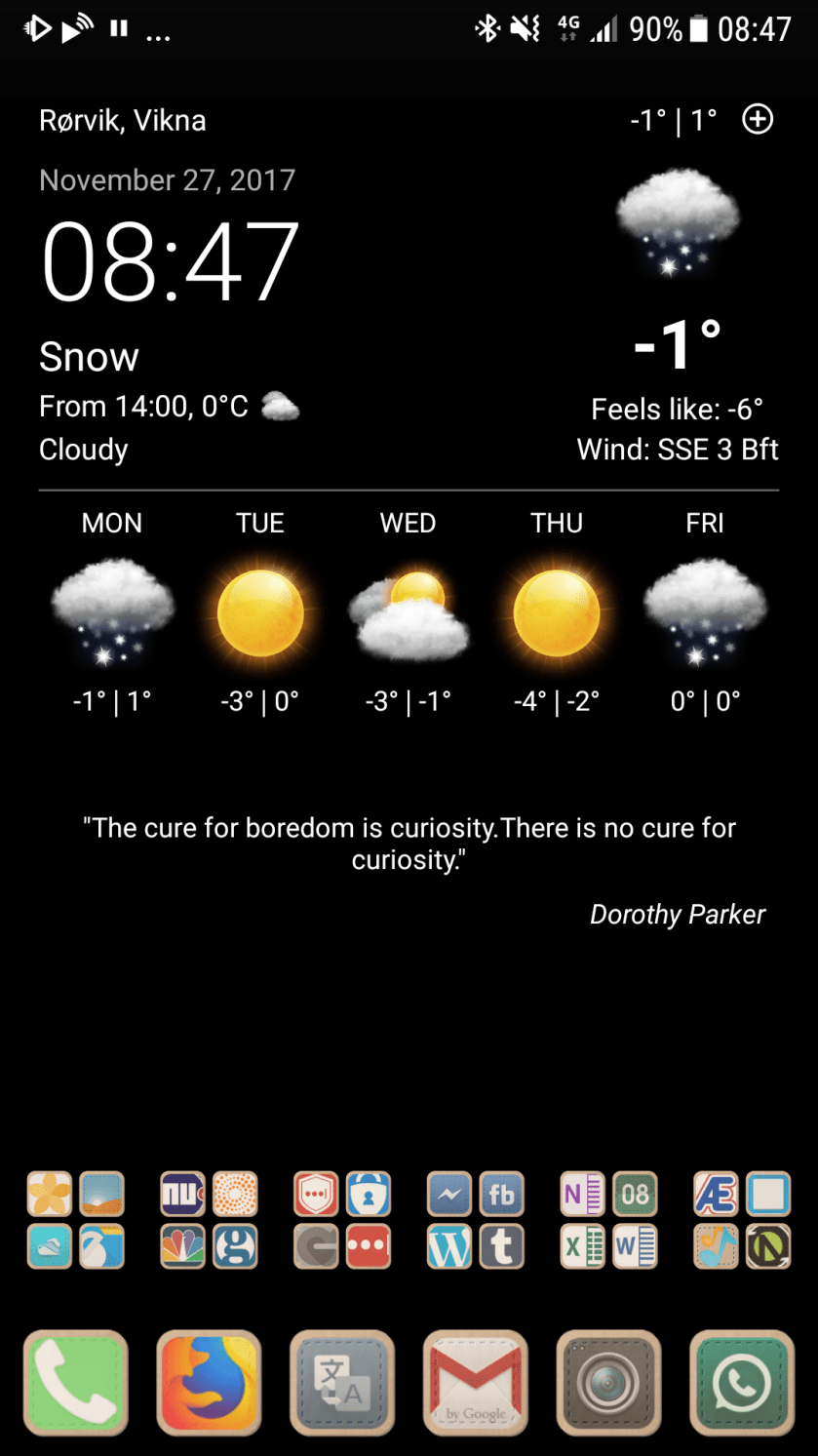Open WhatsApp from the dock

[x=742, y=1383]
